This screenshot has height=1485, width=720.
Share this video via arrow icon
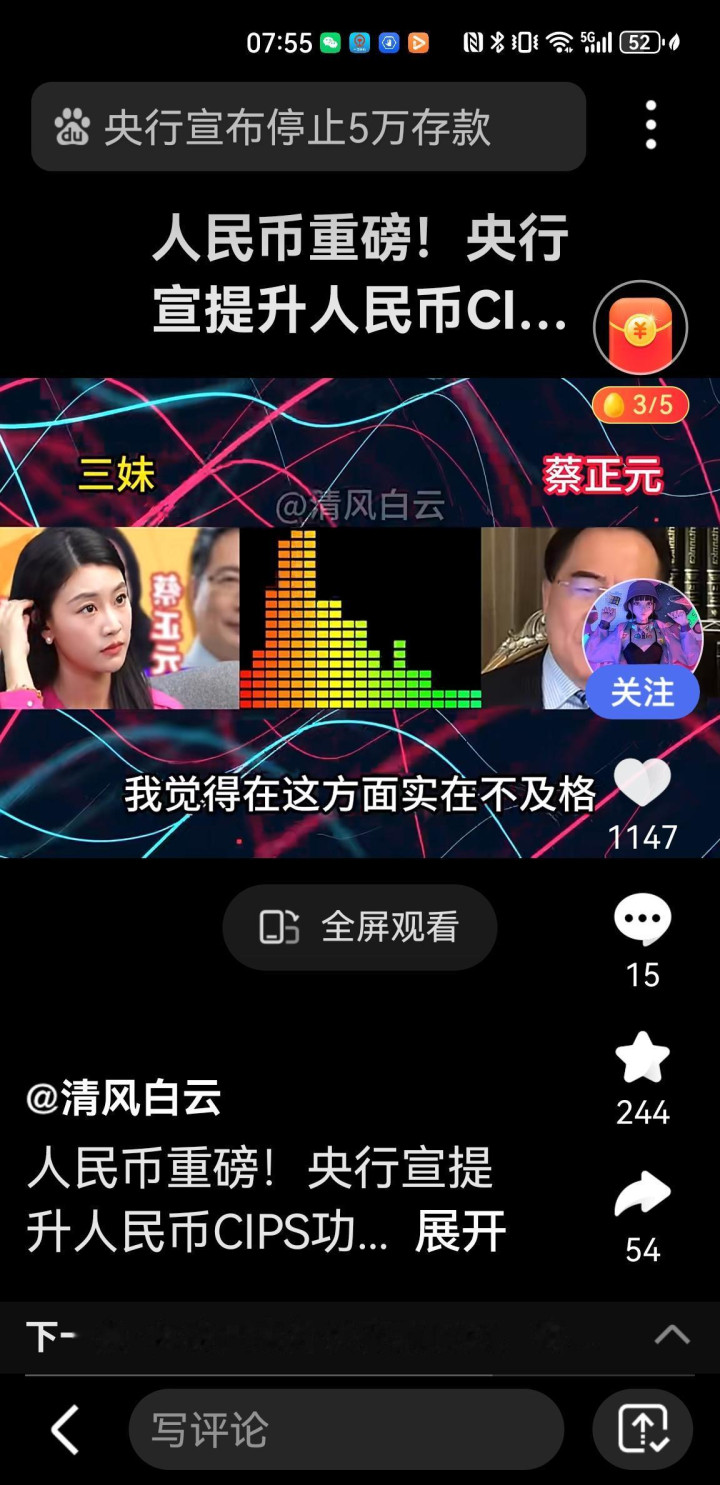click(642, 1195)
